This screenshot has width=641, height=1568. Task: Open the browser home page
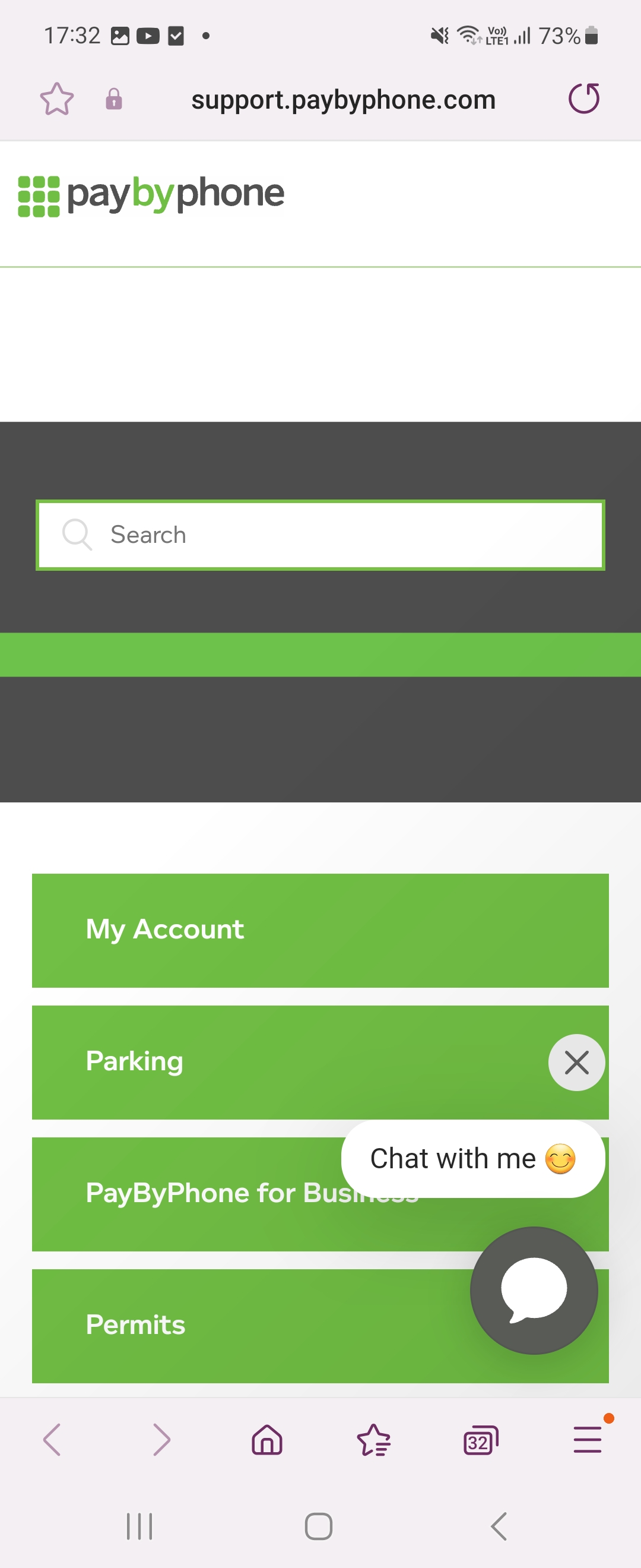click(x=267, y=1440)
